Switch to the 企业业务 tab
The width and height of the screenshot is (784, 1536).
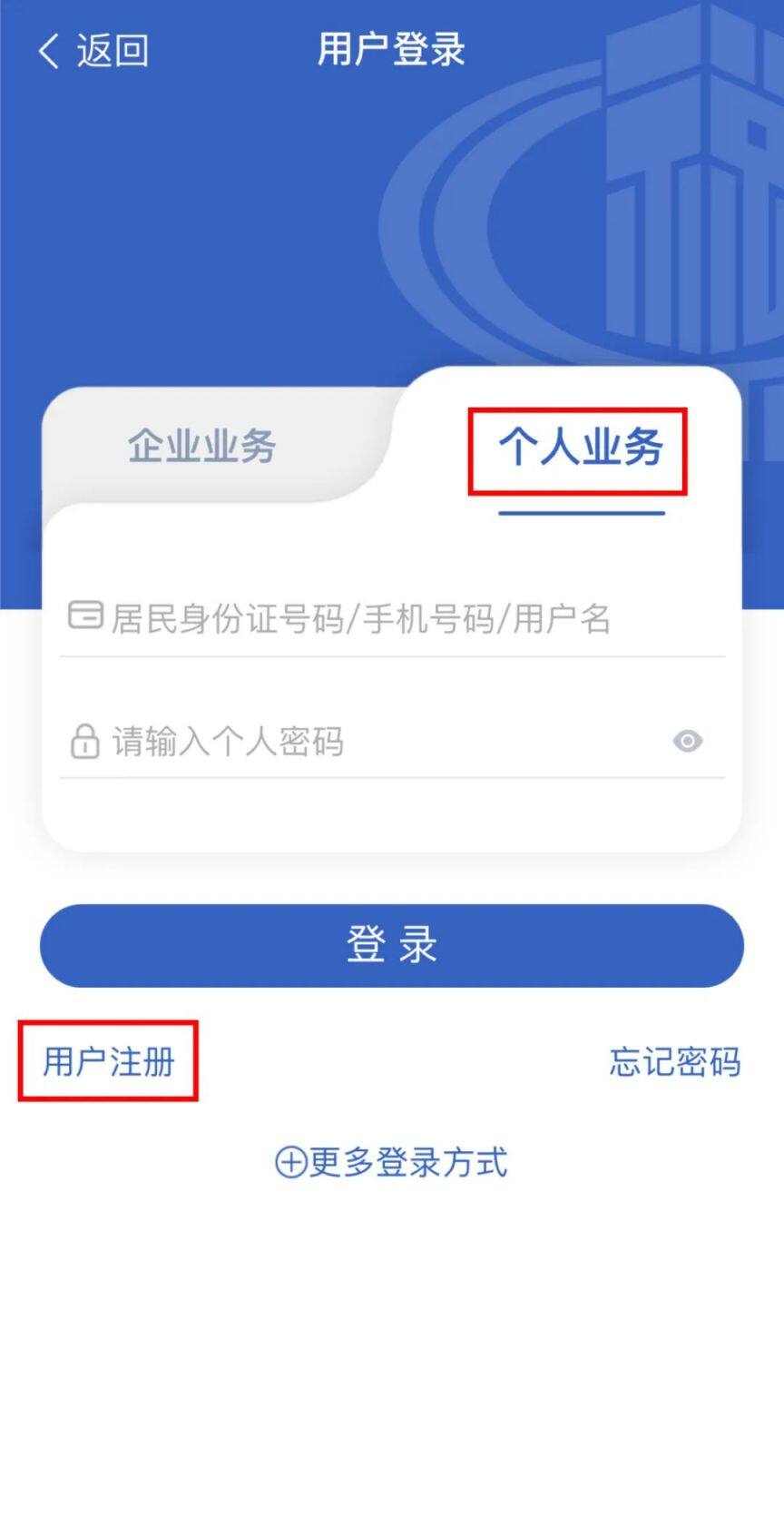click(201, 446)
